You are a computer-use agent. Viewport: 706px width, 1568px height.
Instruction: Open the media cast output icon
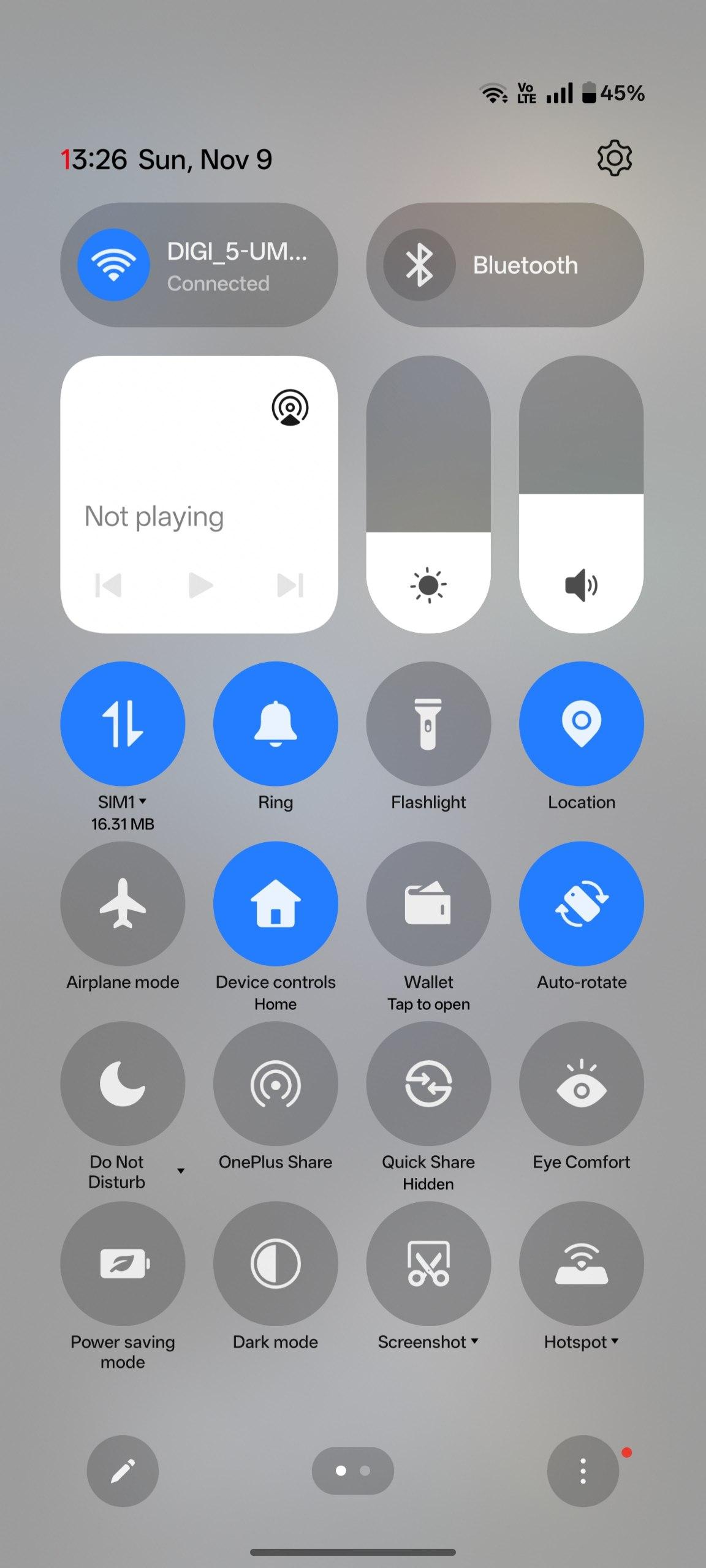[290, 407]
